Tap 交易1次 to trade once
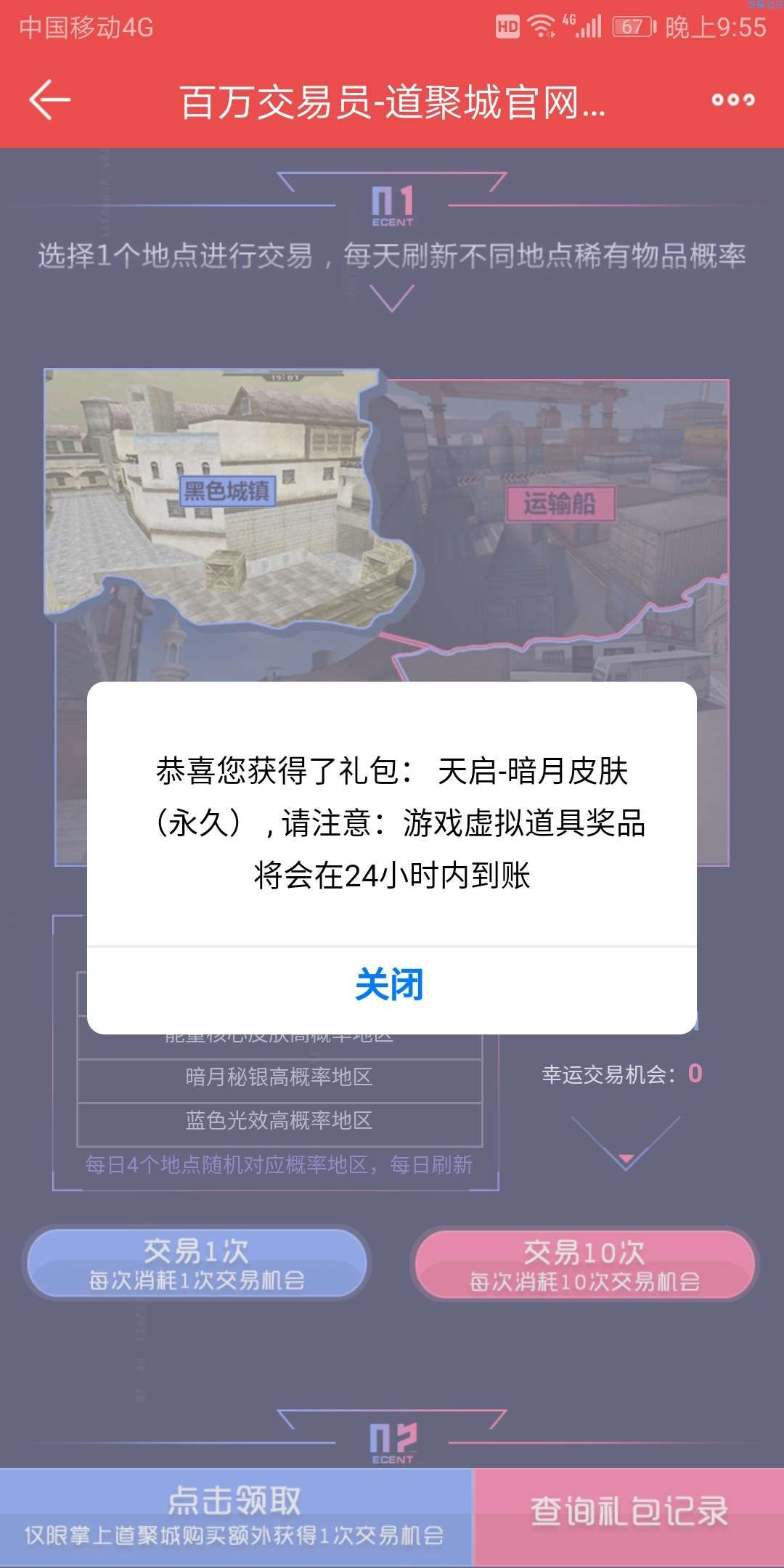Image resolution: width=784 pixels, height=1568 pixels. (x=196, y=1264)
